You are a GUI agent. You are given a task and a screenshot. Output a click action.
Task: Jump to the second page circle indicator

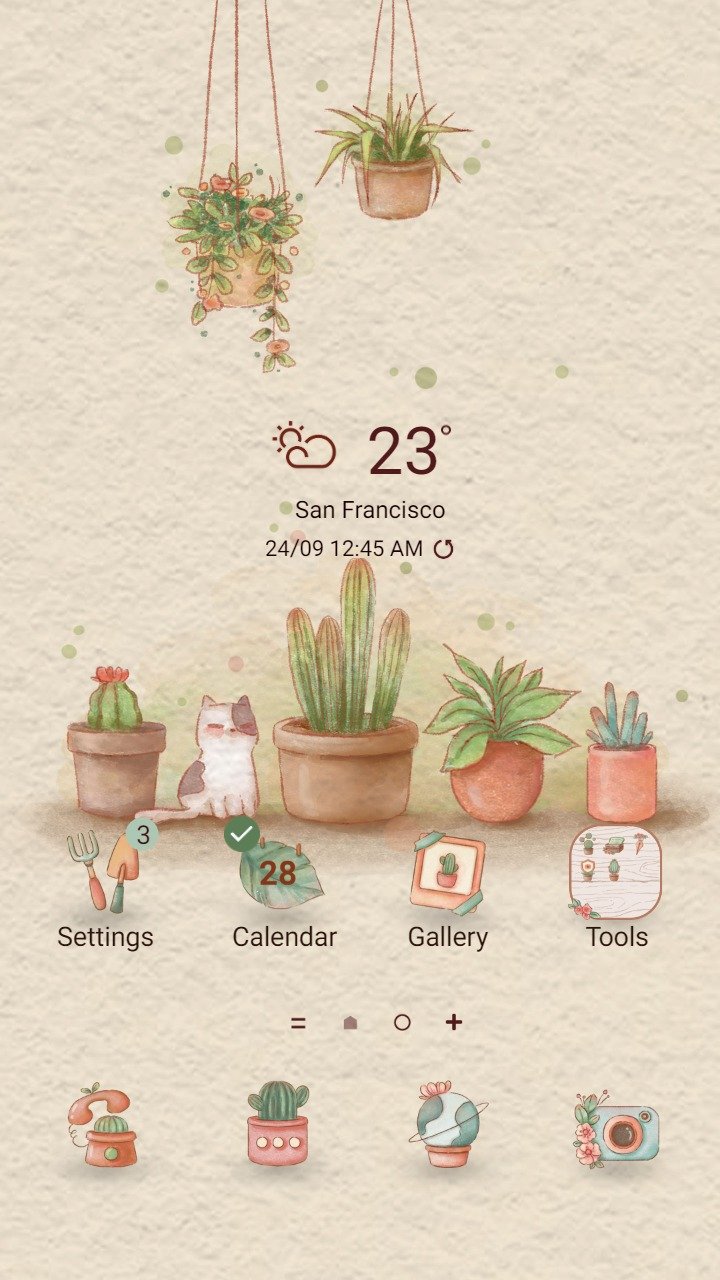click(402, 1022)
